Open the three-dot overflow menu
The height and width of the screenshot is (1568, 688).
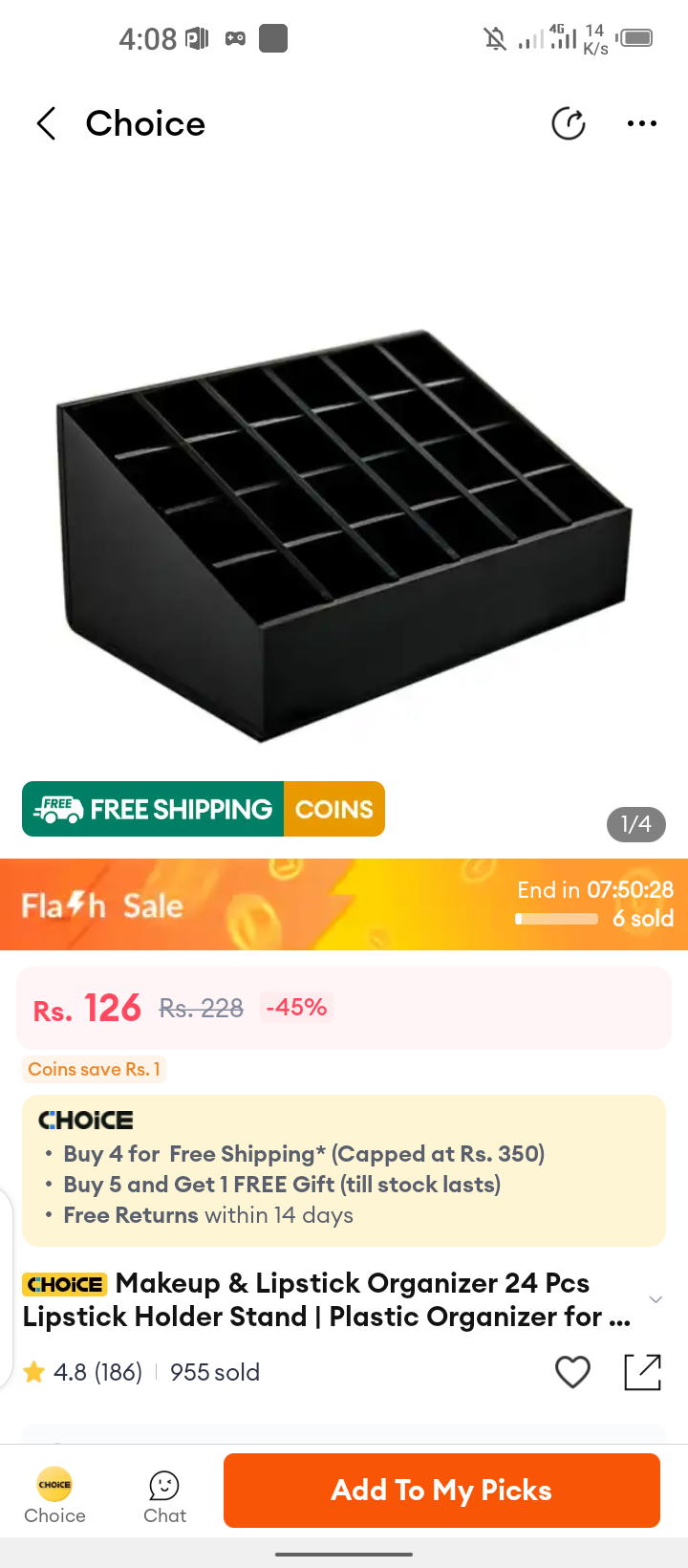642,123
